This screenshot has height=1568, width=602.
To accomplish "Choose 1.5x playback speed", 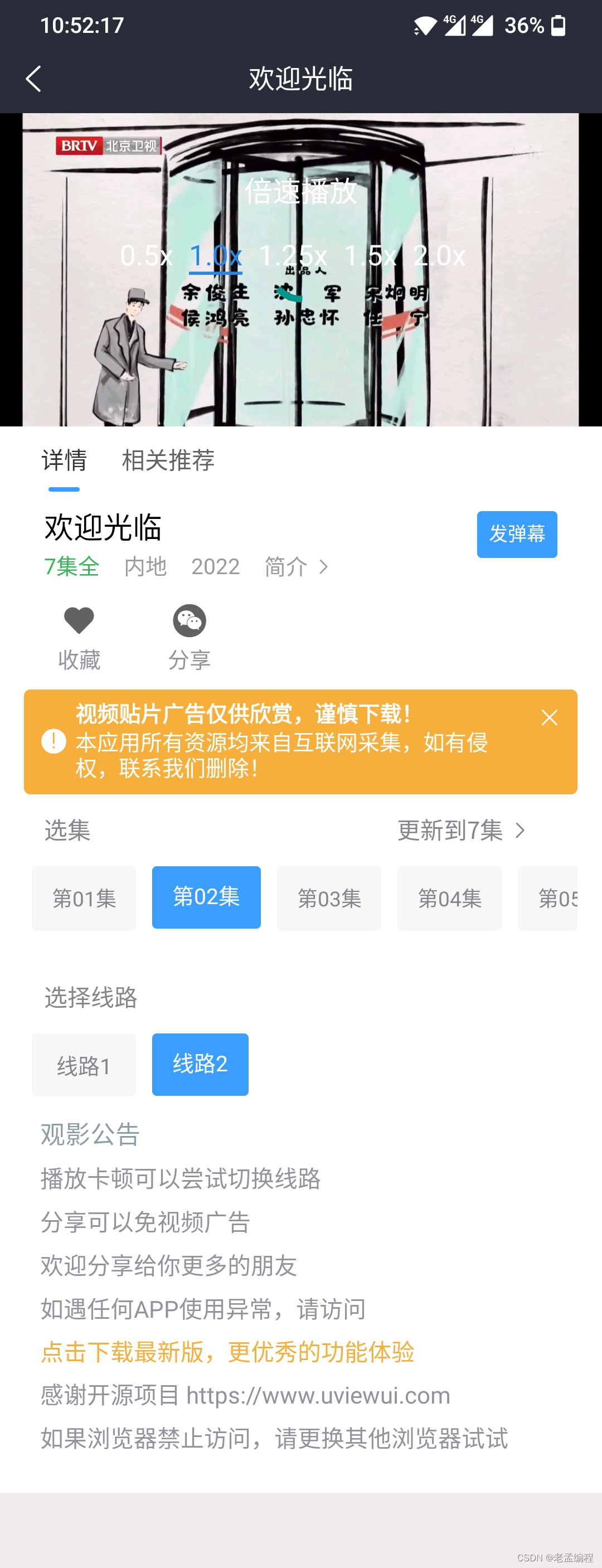I will [x=370, y=256].
